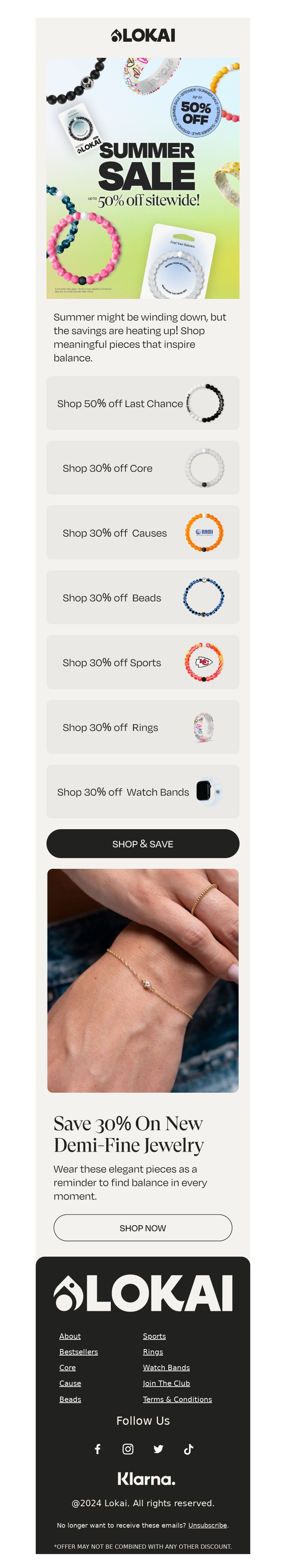Viewport: 286px width, 1568px height.
Task: Open Lokai's Twitter profile
Action: tap(158, 1449)
